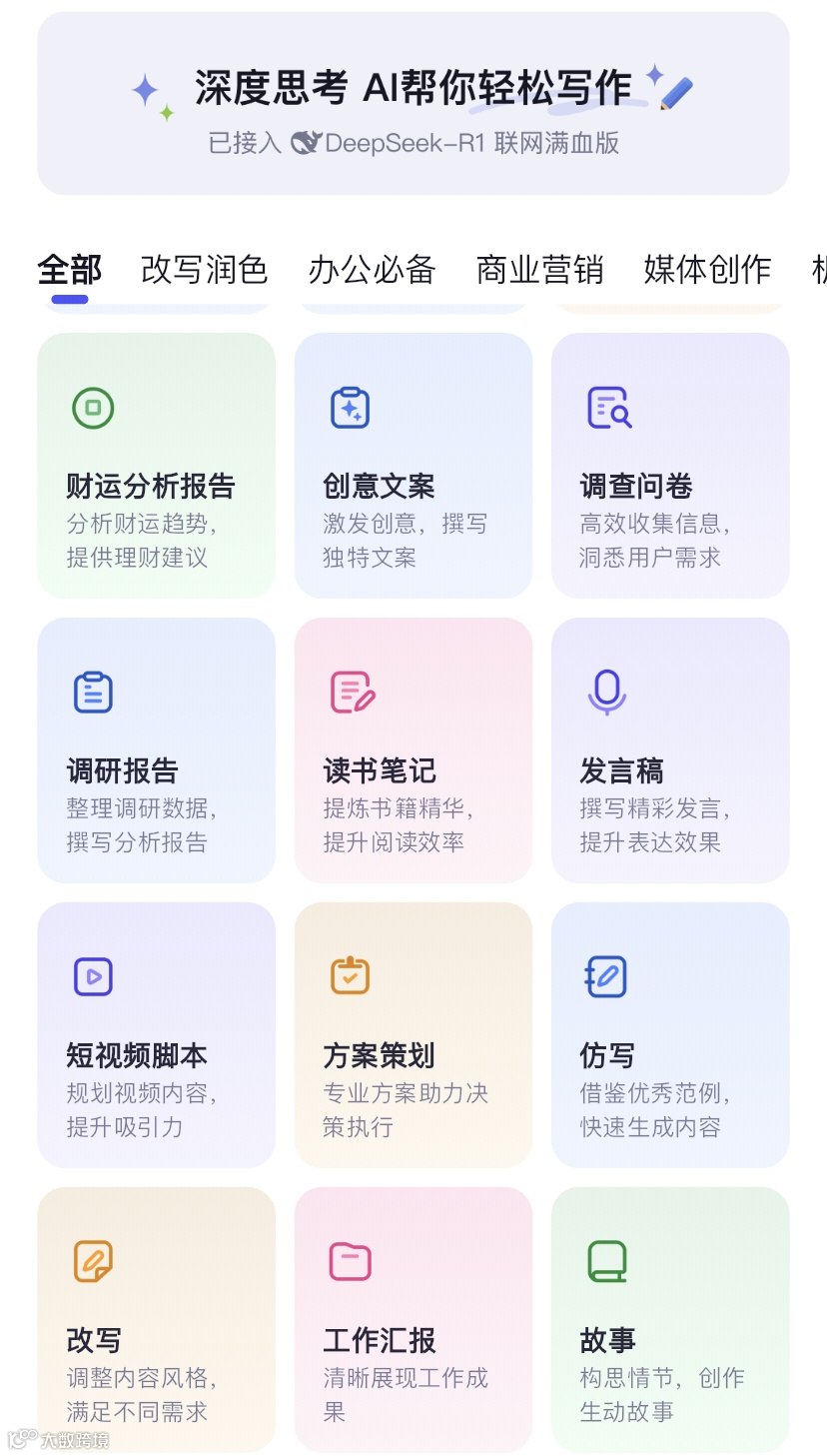Open the 办公必备 category tab
The height and width of the screenshot is (1456, 827).
[372, 270]
